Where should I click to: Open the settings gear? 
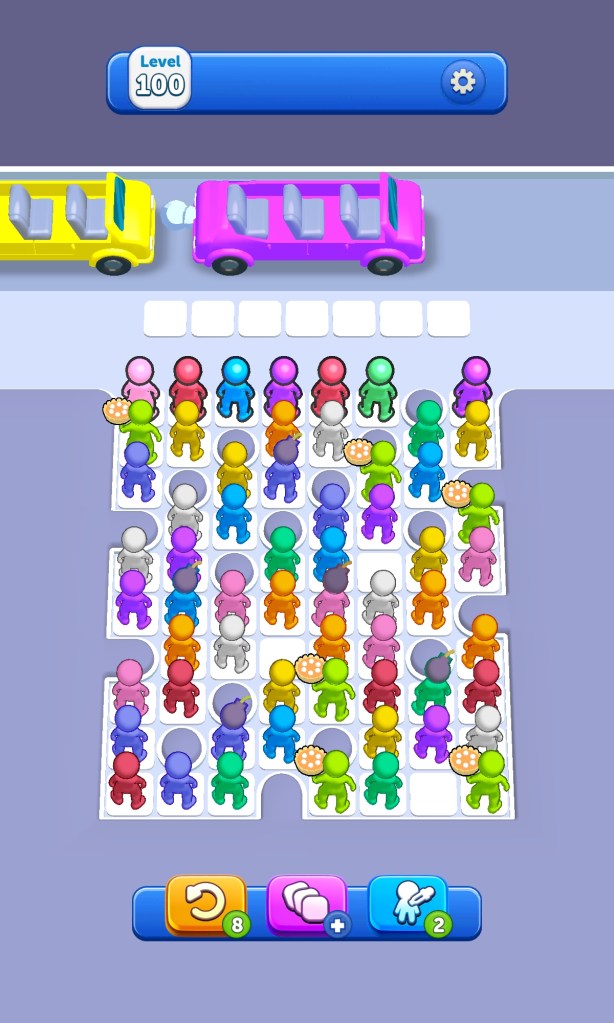[462, 82]
